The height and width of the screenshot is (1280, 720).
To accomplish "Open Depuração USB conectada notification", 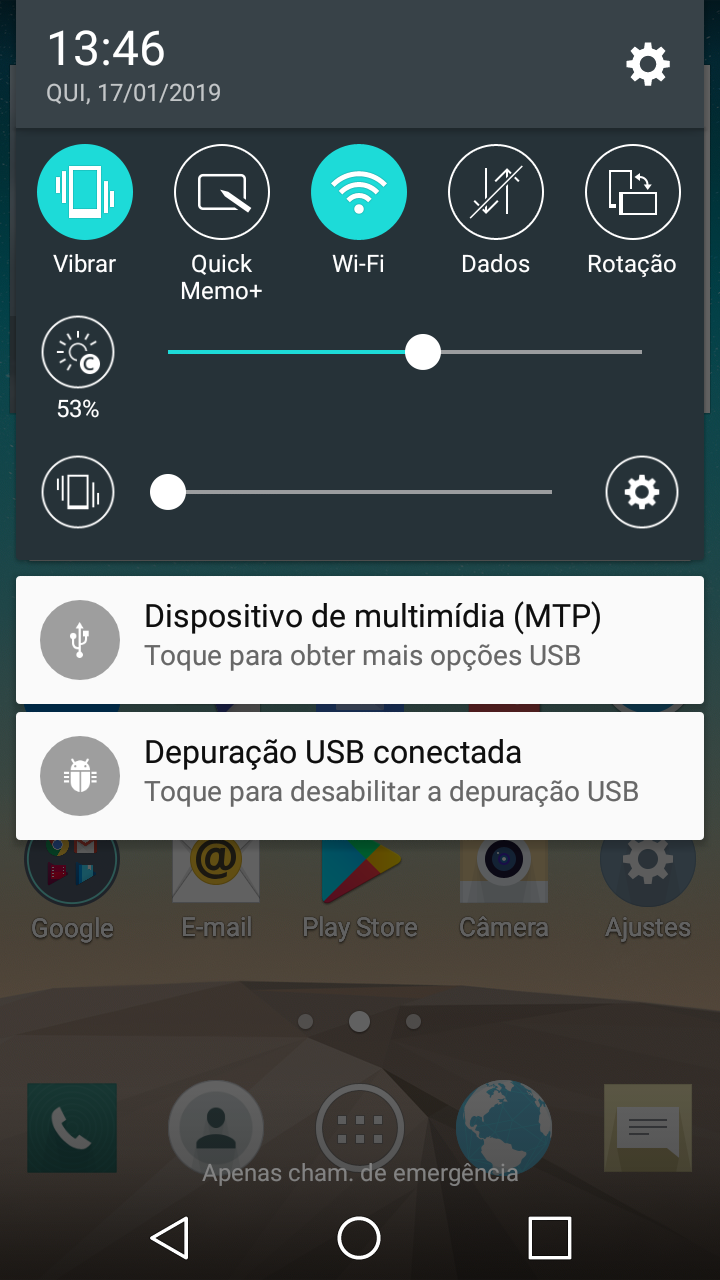I will click(360, 776).
